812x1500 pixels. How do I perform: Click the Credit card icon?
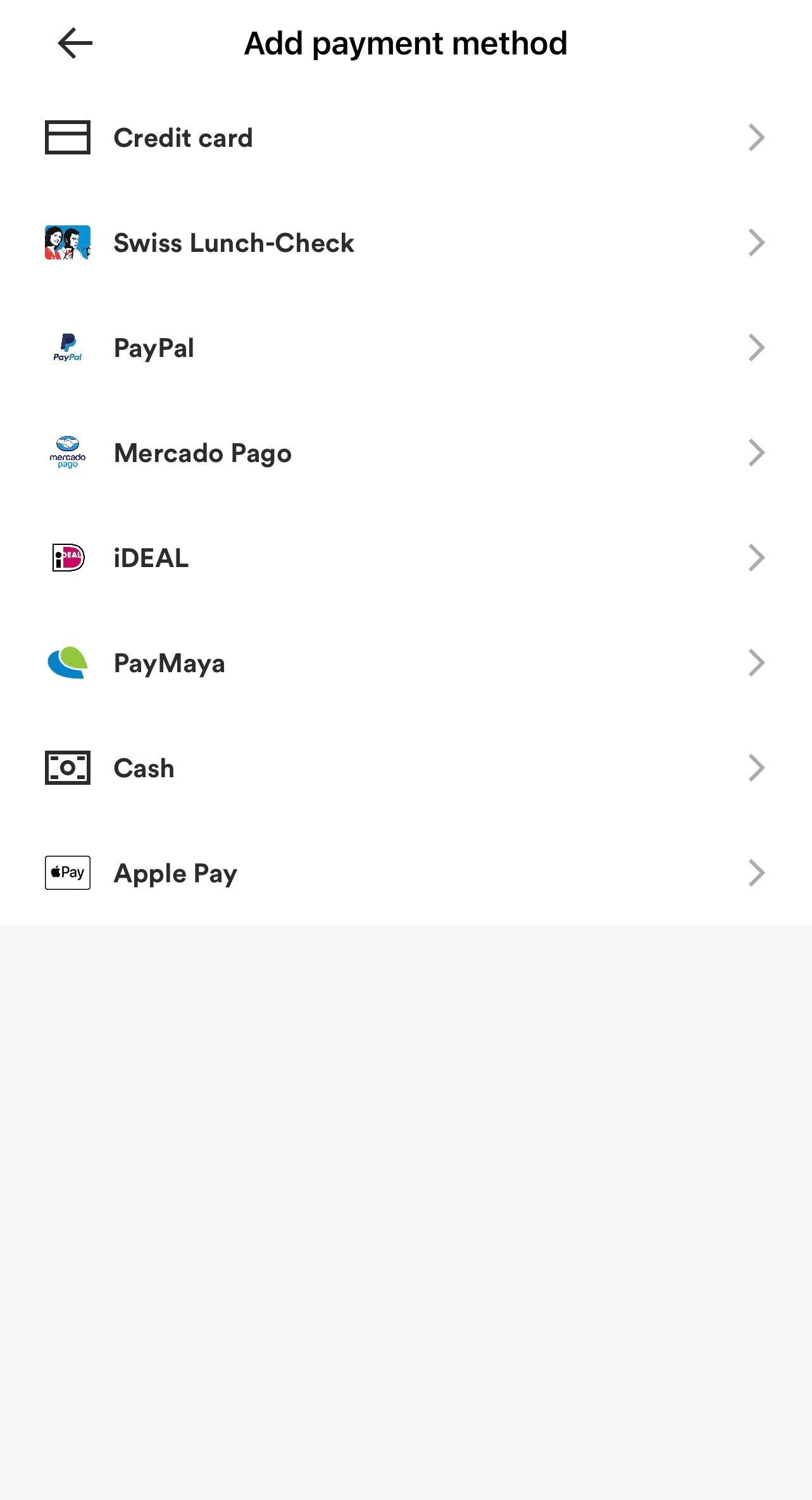click(66, 137)
